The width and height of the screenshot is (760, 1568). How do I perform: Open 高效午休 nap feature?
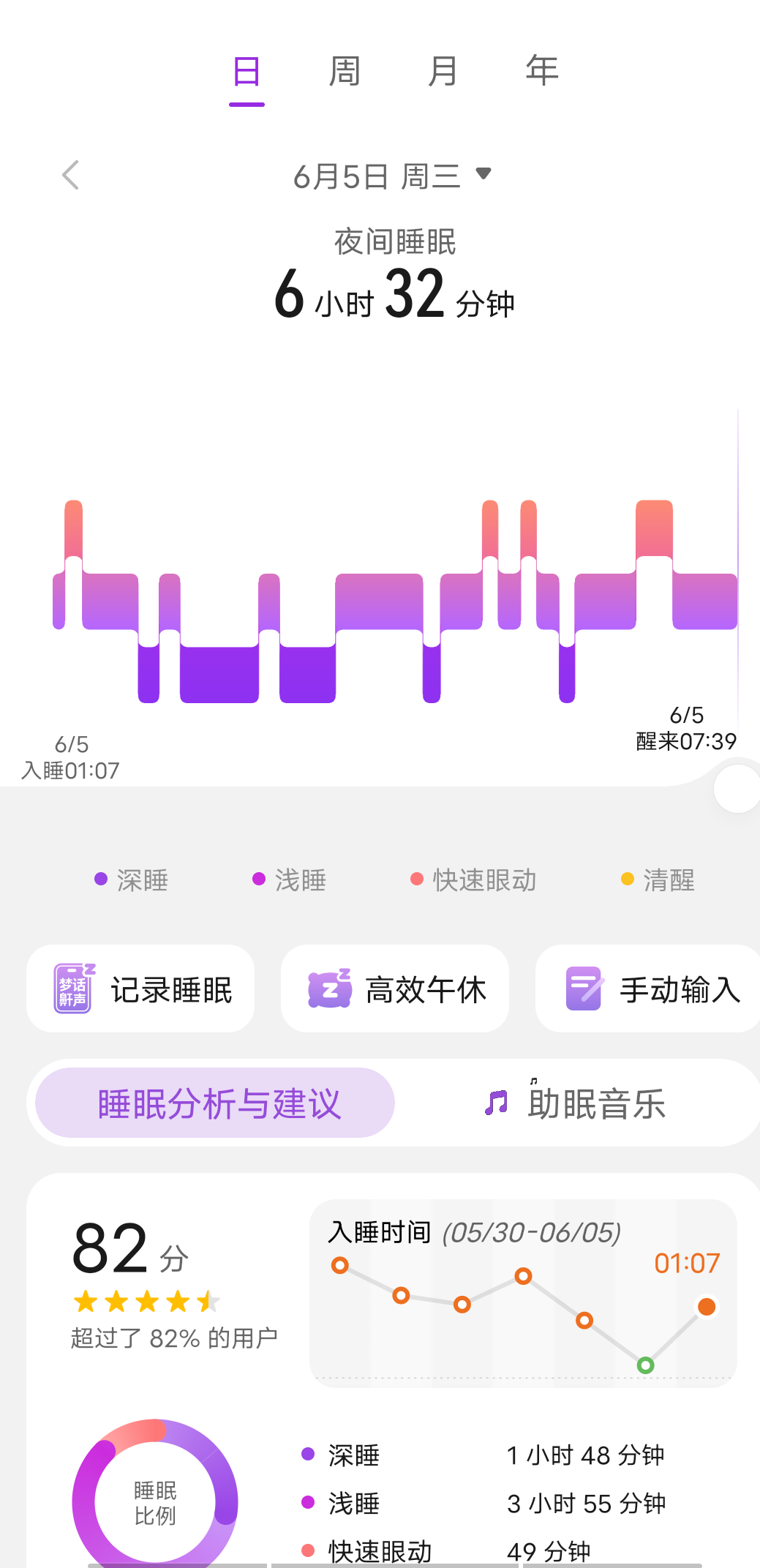pos(395,989)
